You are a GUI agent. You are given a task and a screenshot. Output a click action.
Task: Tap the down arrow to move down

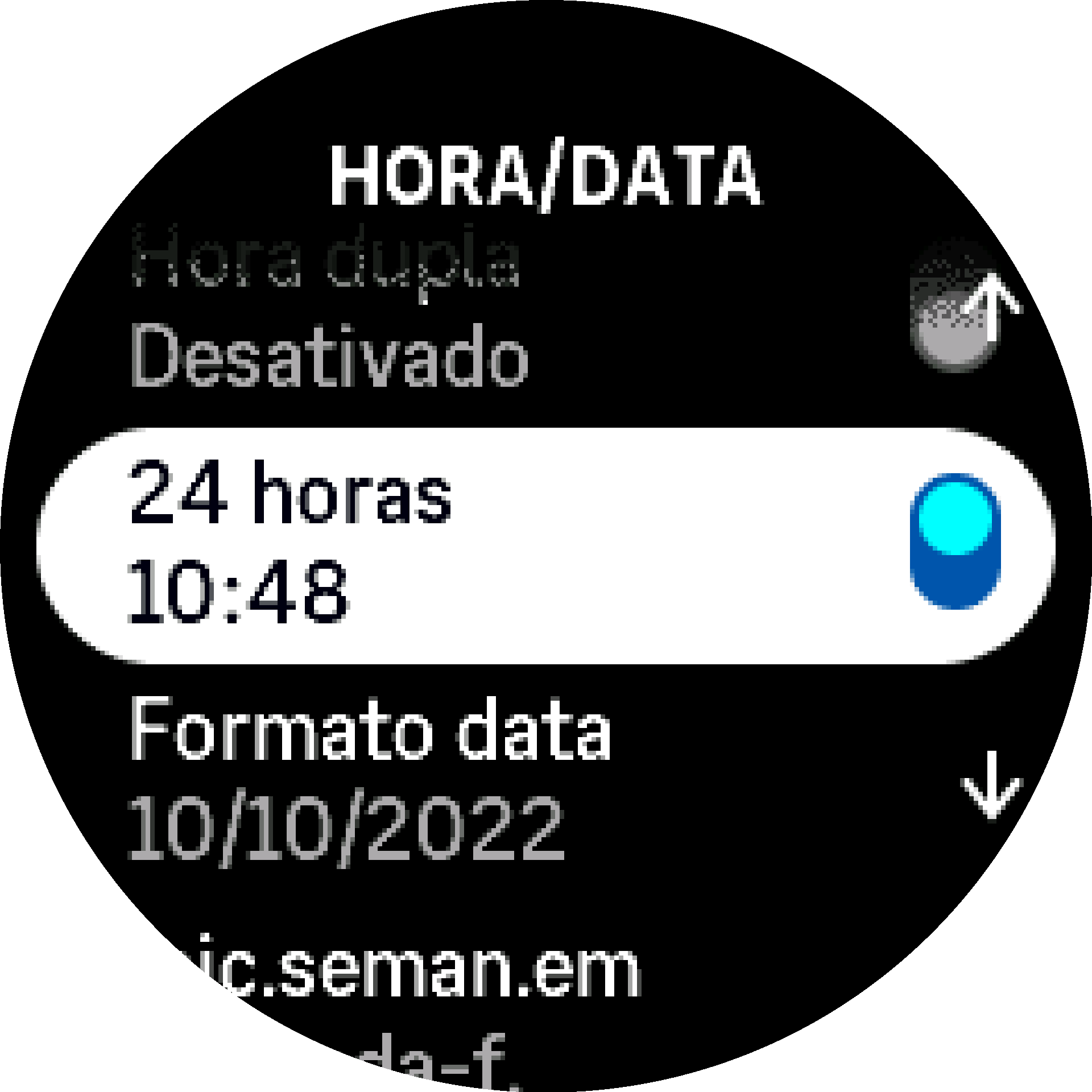(x=992, y=785)
